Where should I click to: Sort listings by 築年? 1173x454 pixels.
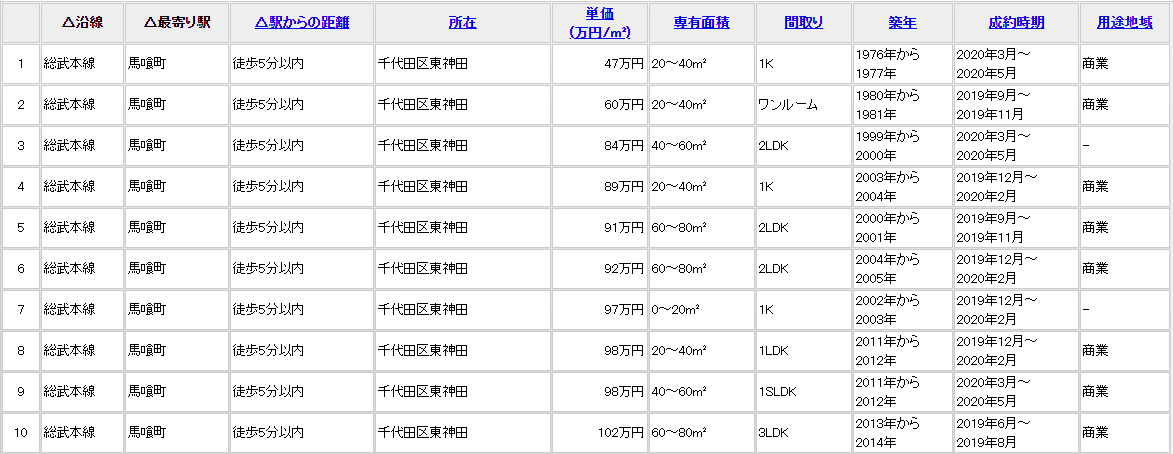[x=902, y=22]
